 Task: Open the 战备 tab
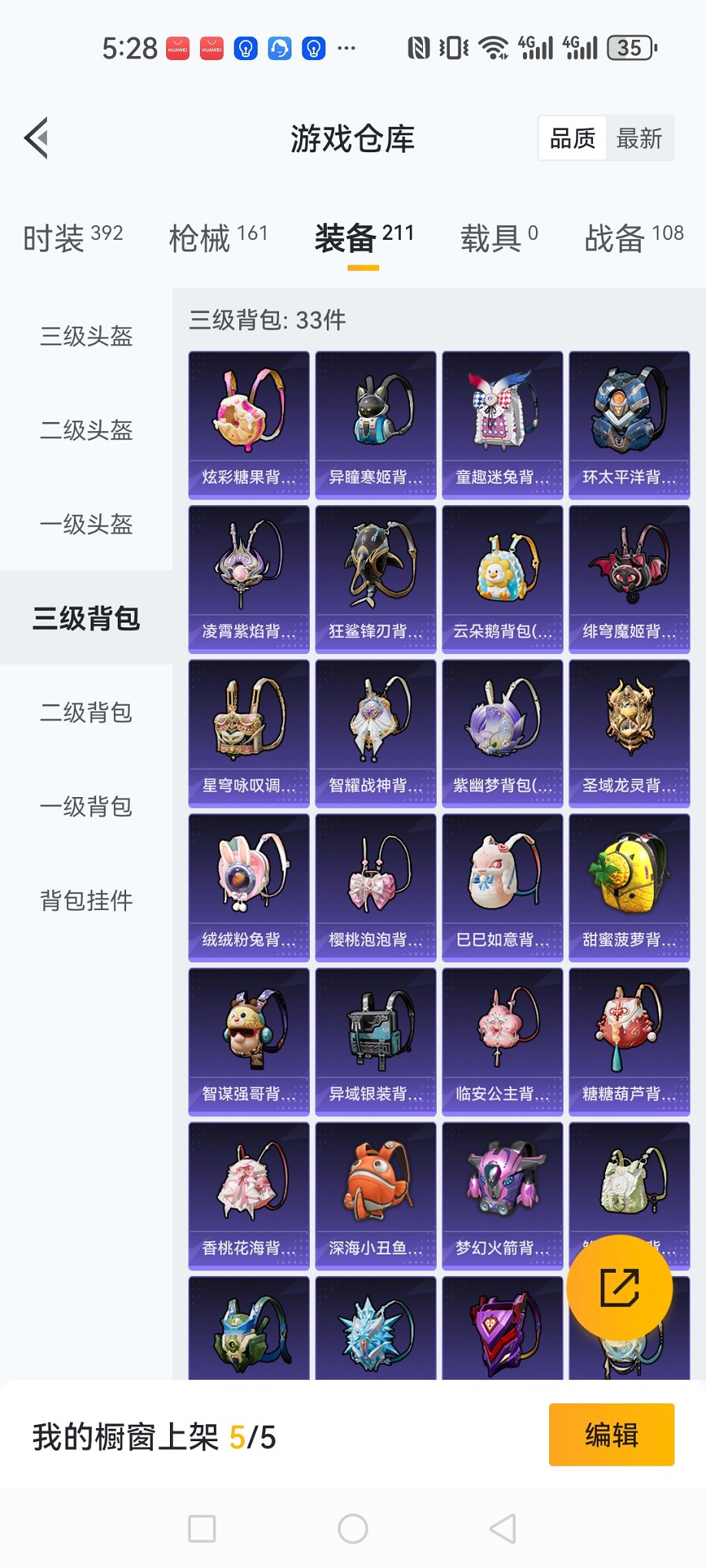(633, 238)
